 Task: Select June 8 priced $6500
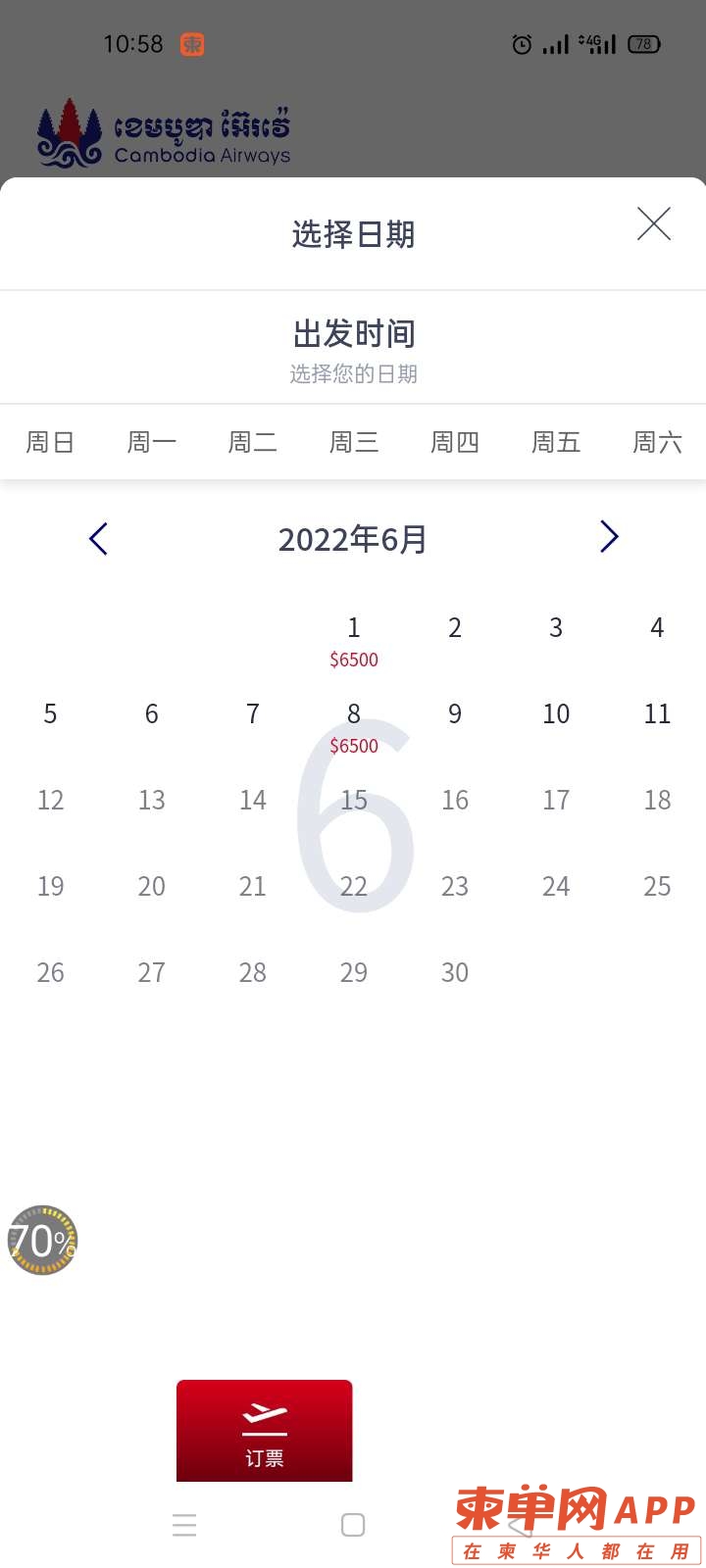tap(354, 726)
